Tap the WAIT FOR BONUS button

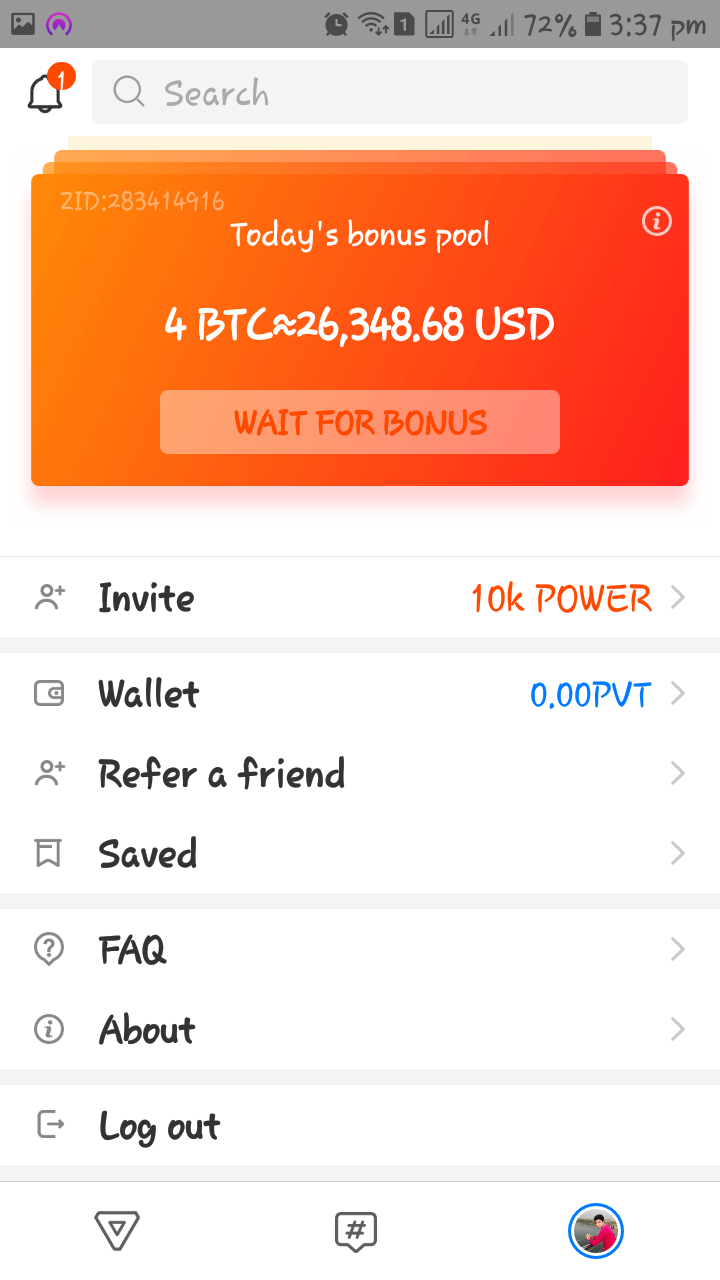tap(360, 422)
